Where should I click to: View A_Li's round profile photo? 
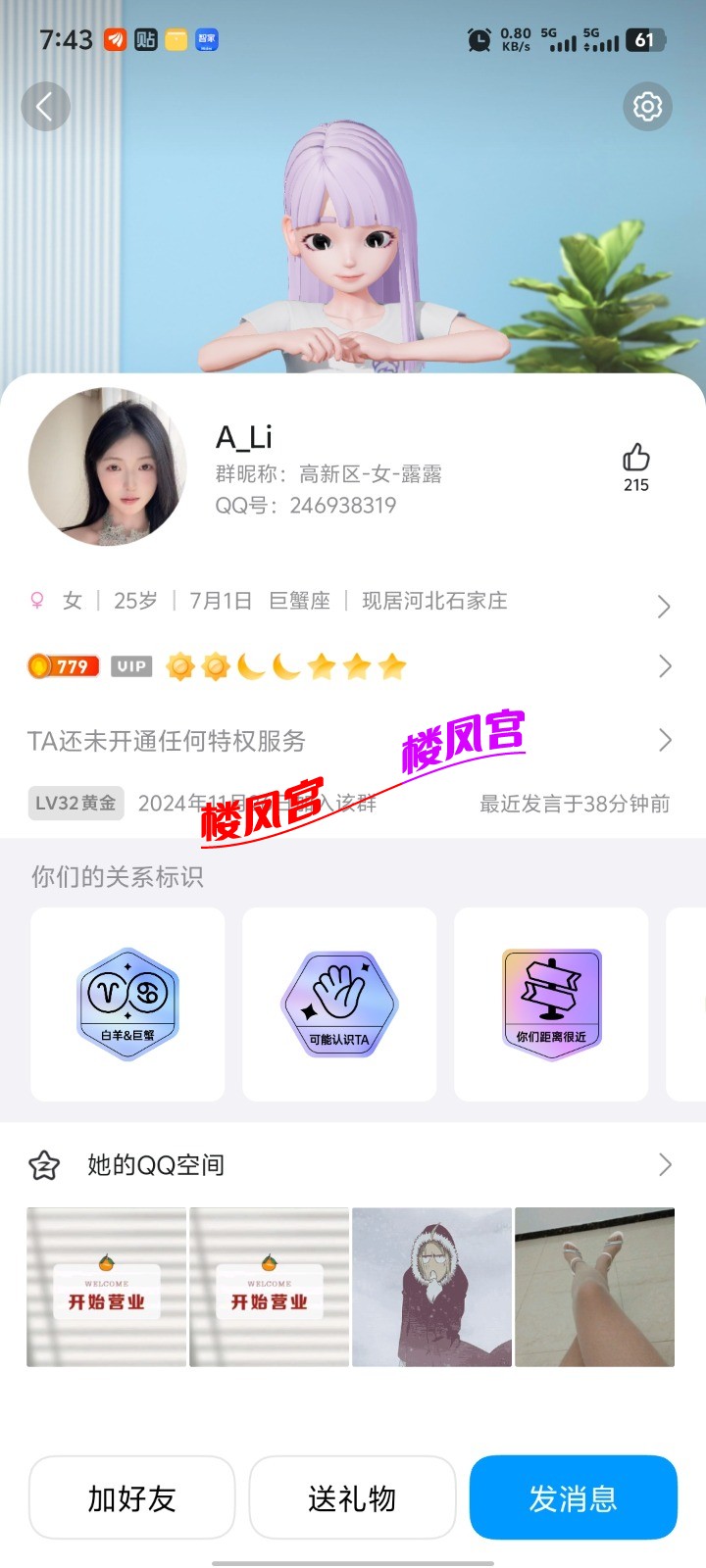click(108, 466)
